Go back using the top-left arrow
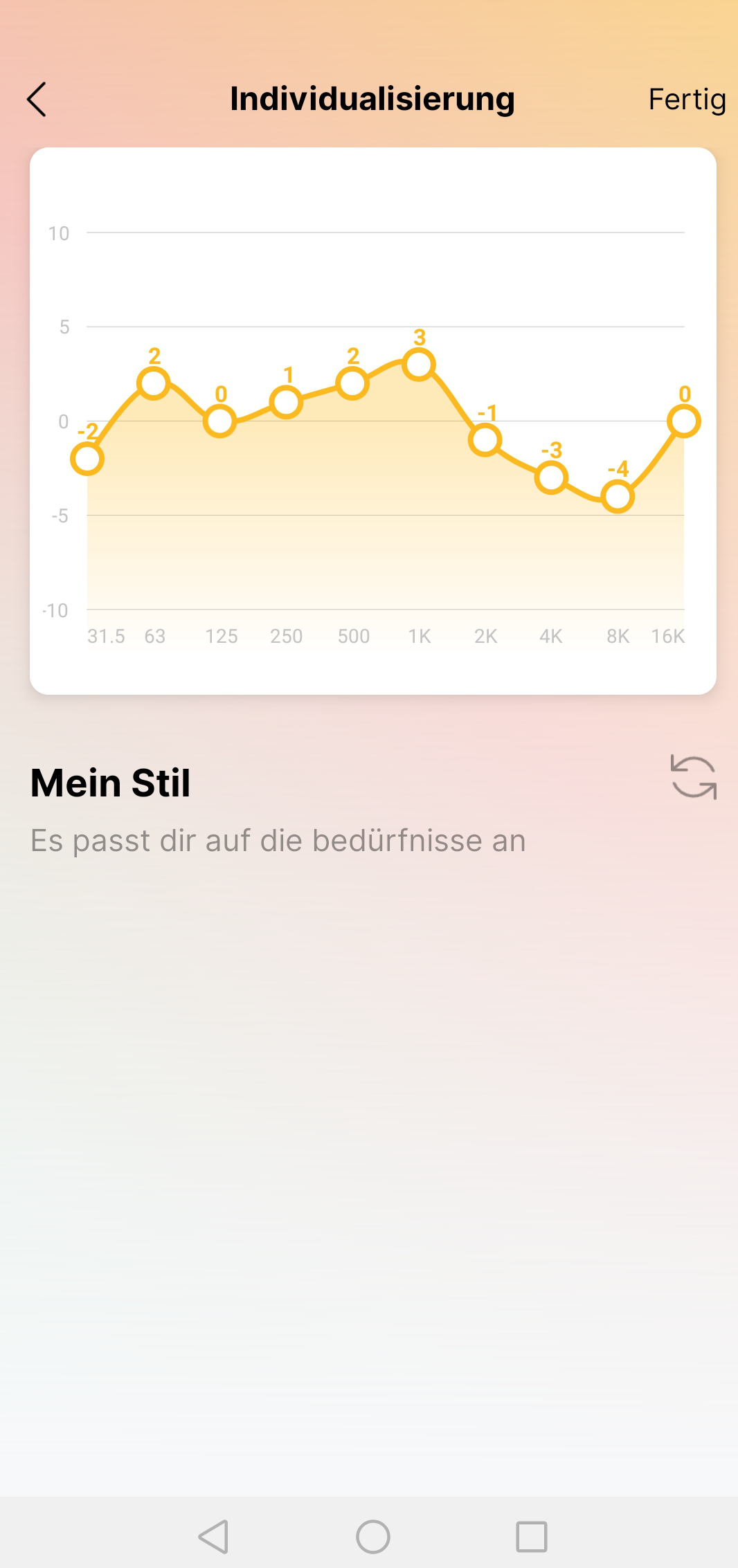This screenshot has height=1568, width=738. coord(37,100)
